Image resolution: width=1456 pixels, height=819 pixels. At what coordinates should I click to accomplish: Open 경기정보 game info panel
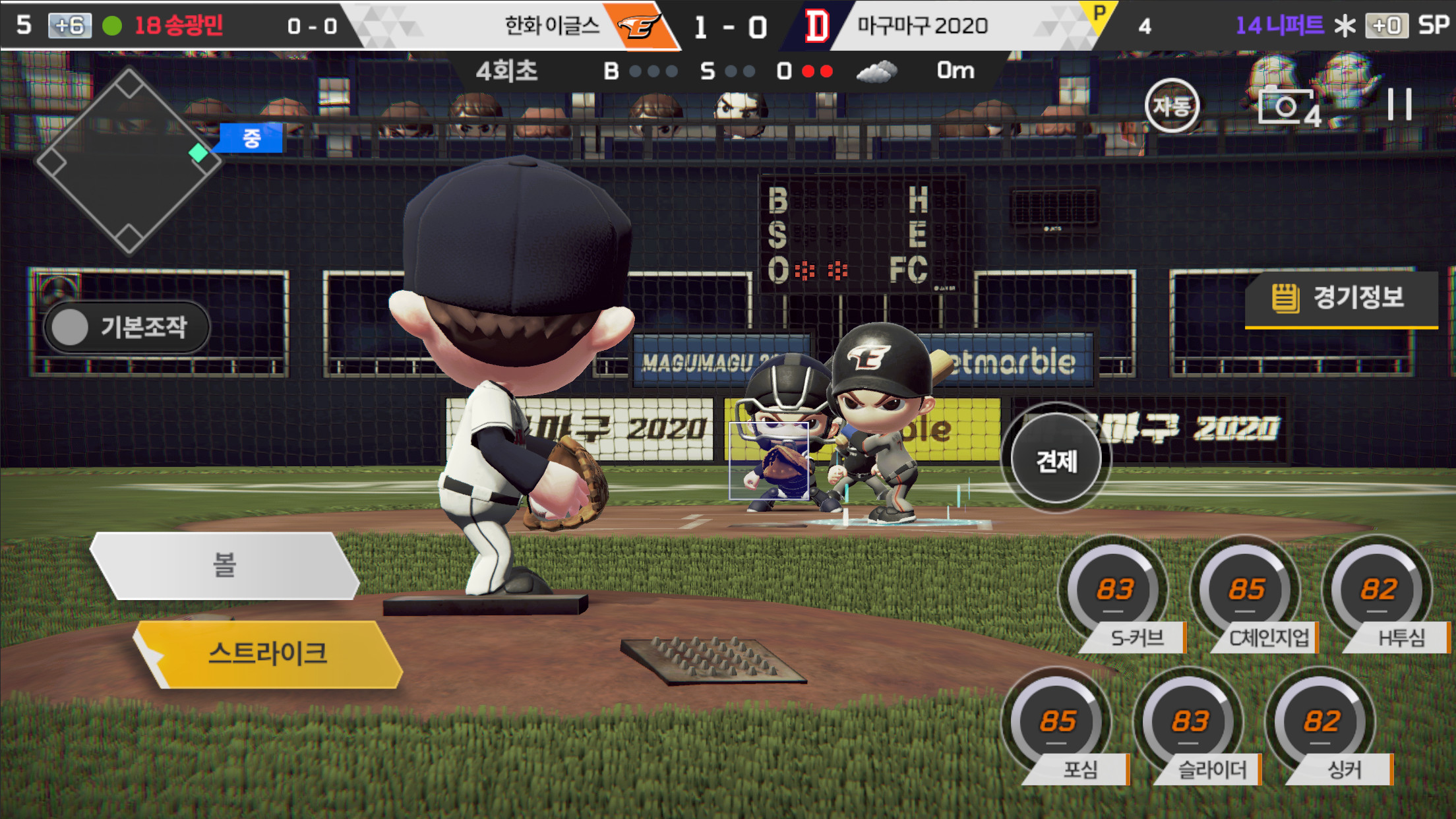point(1341,298)
